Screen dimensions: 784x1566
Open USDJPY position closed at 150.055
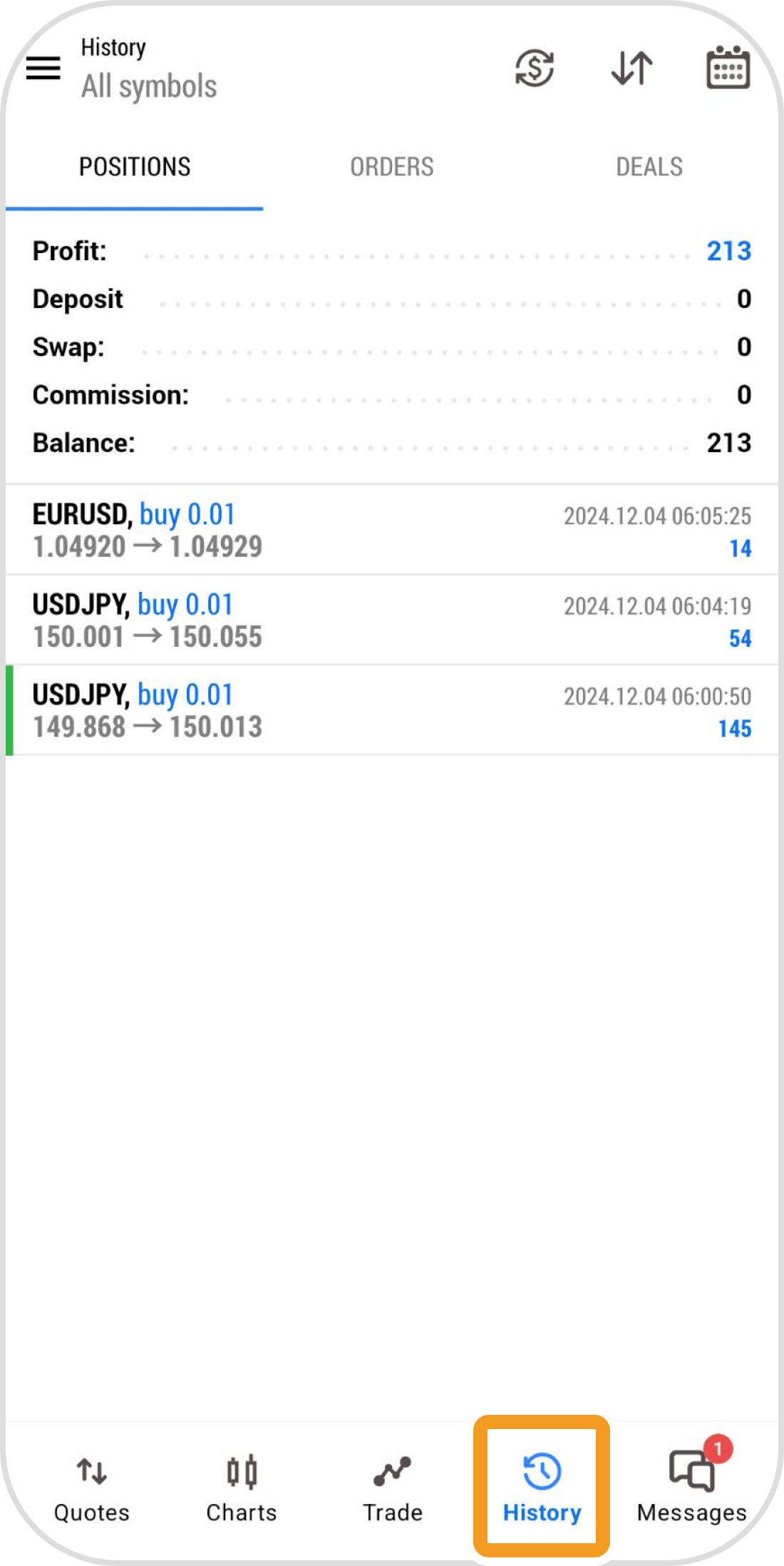(x=391, y=620)
